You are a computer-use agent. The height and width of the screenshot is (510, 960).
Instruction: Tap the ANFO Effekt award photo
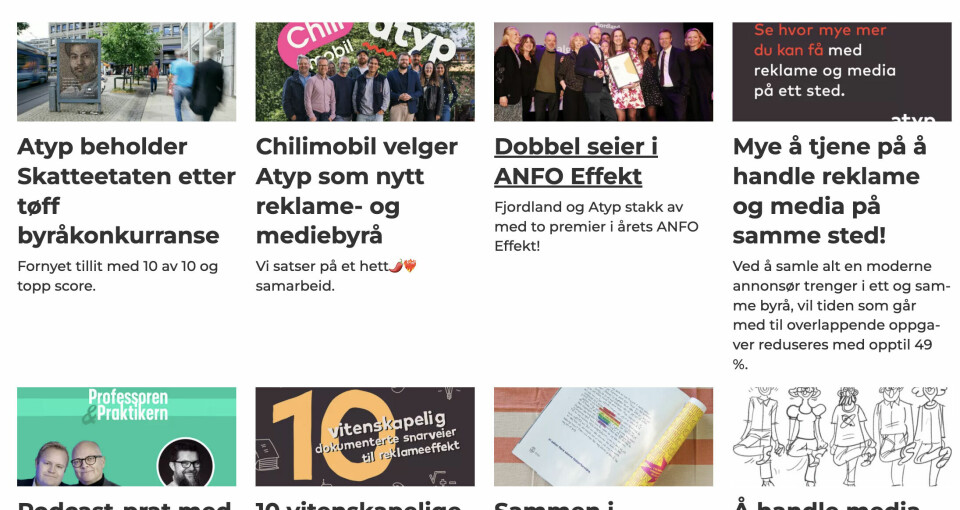[603, 72]
